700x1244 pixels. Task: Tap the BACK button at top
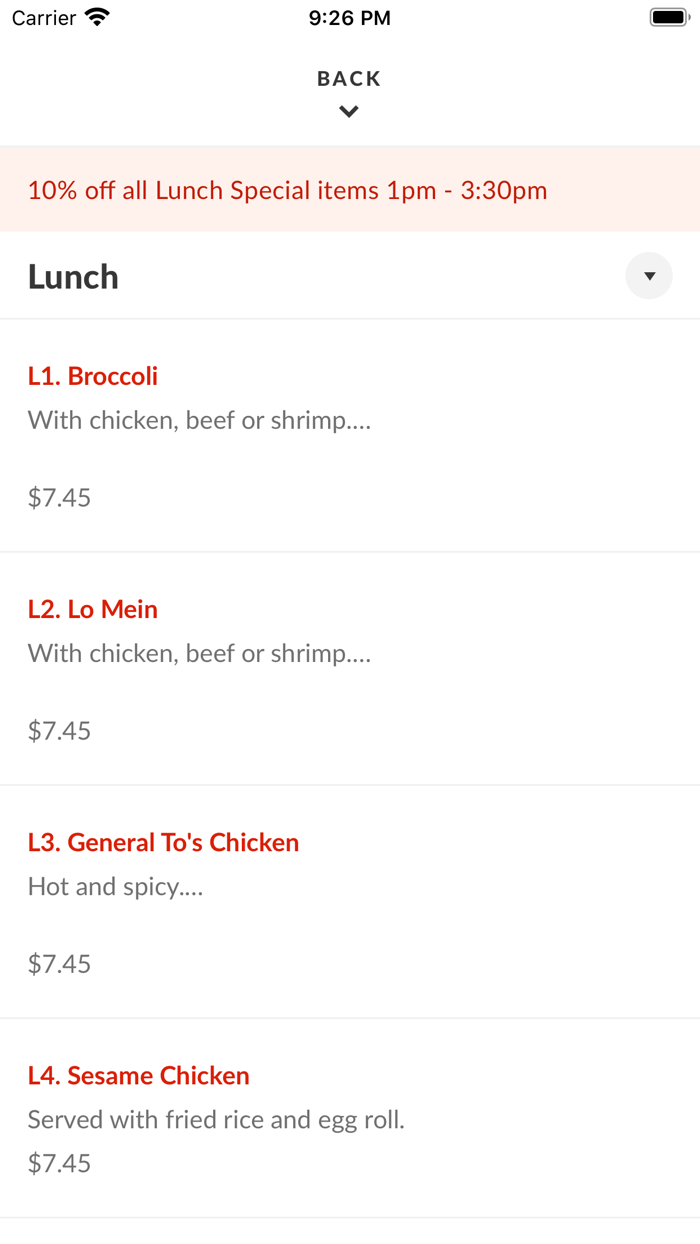tap(349, 92)
